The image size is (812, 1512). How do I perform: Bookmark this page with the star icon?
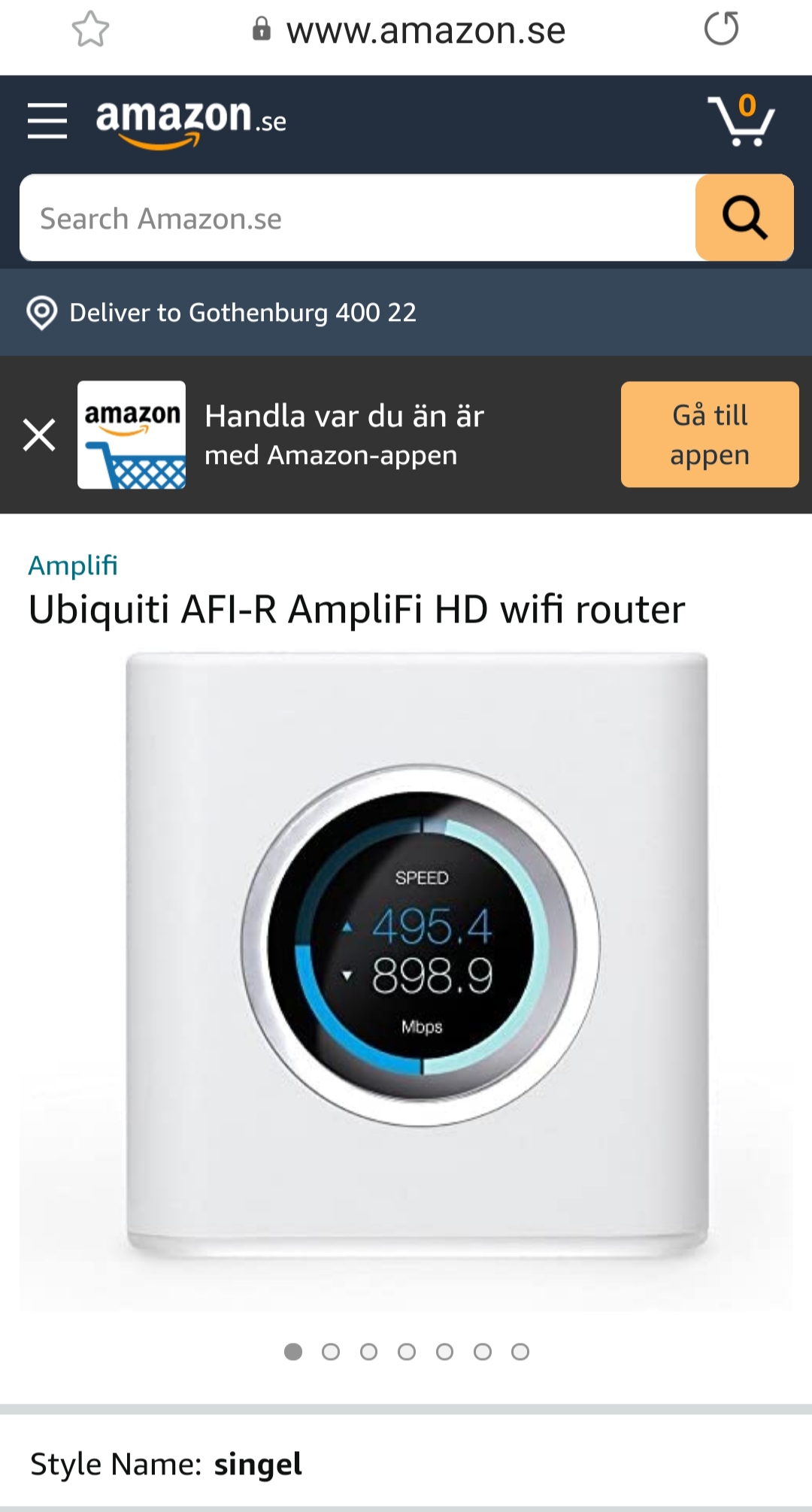point(90,30)
